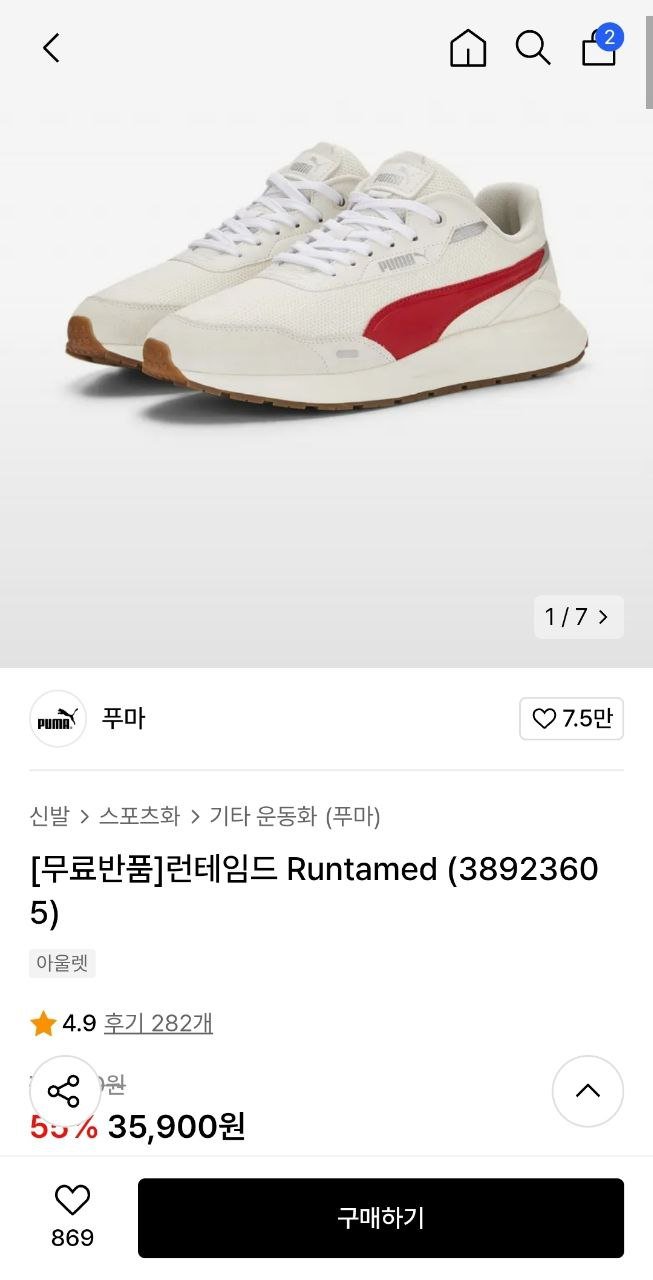653x1280 pixels.
Task: Like the 푸마 brand (7.5만)
Action: [x=571, y=718]
